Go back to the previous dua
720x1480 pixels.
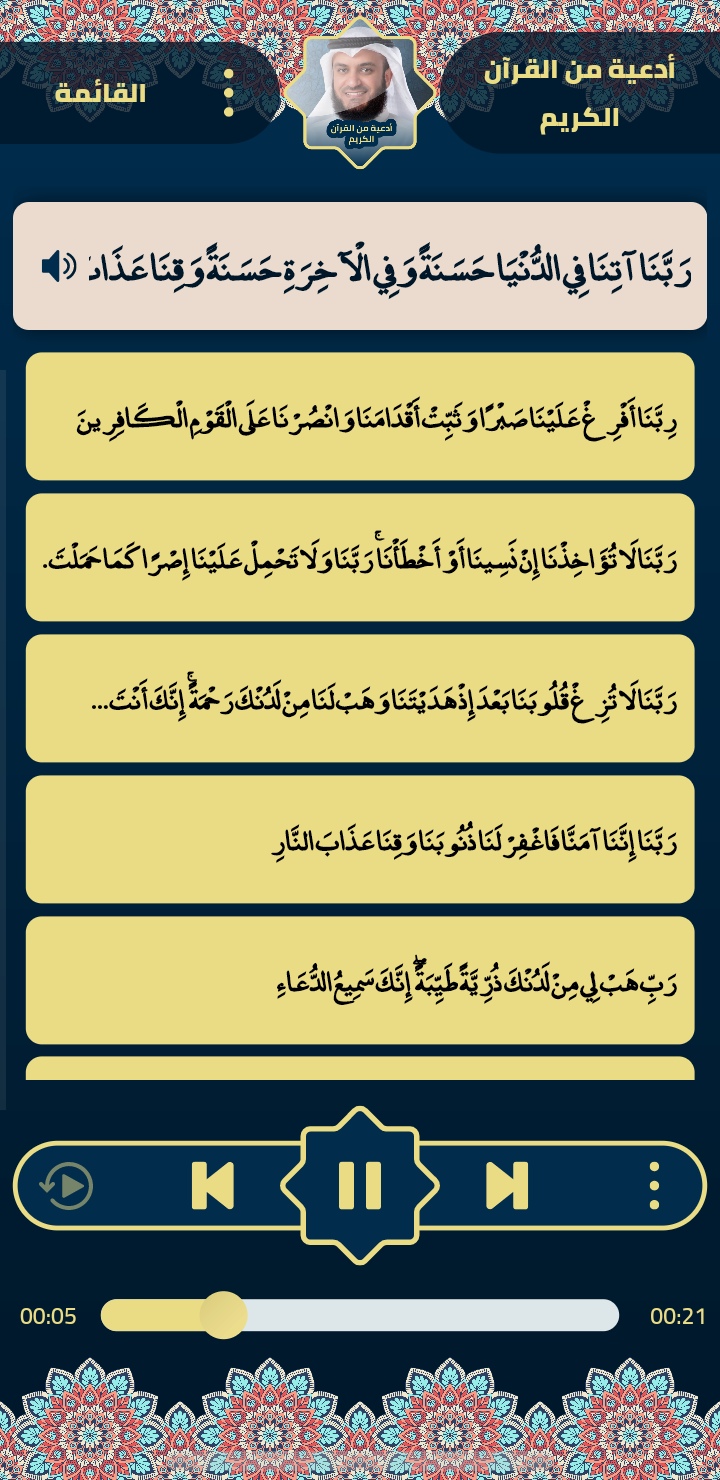(x=213, y=1186)
